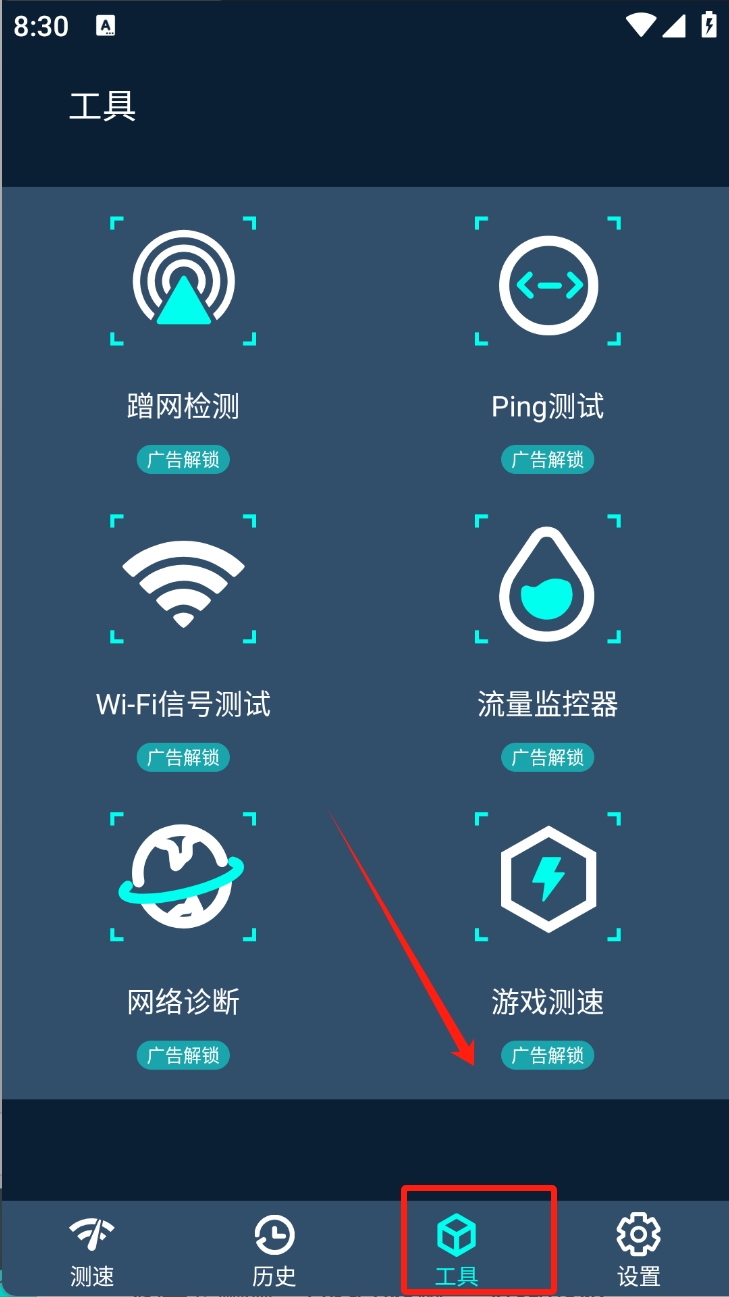729x1297 pixels.
Task: Open 流量监控器 tool
Action: (x=548, y=580)
